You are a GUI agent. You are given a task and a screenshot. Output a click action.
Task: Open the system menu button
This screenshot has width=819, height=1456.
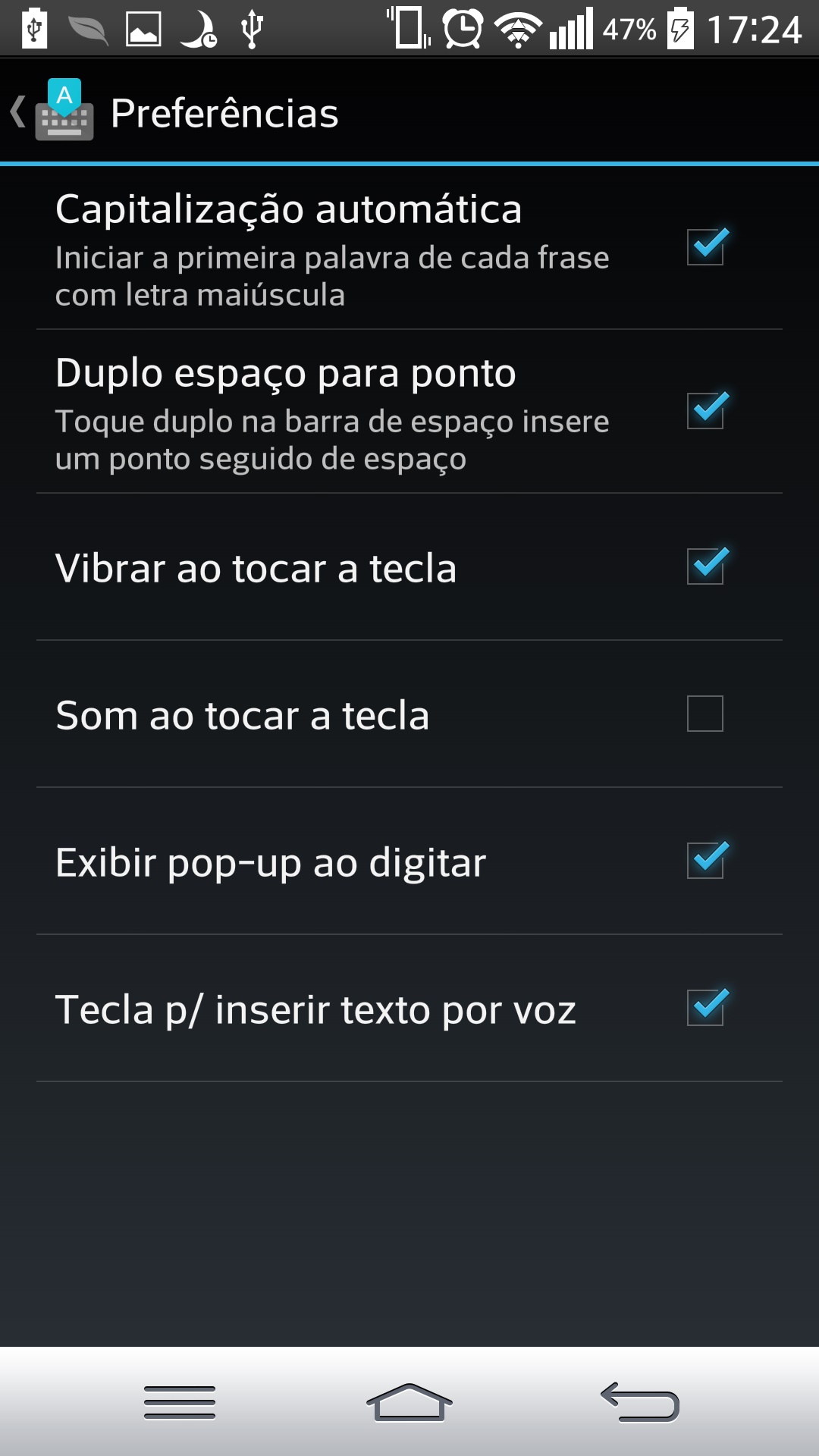[180, 1402]
